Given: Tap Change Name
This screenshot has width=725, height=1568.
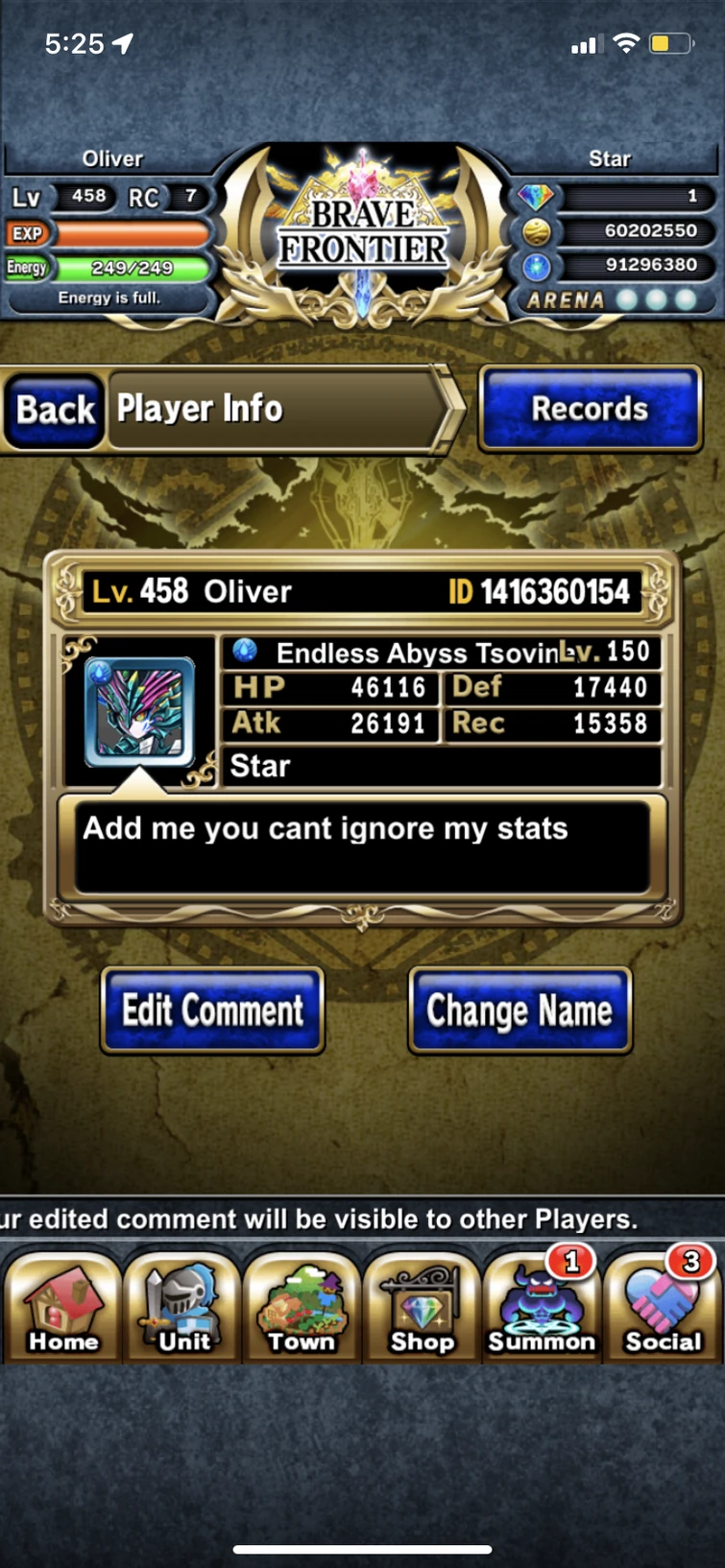Looking at the screenshot, I should pos(520,1010).
